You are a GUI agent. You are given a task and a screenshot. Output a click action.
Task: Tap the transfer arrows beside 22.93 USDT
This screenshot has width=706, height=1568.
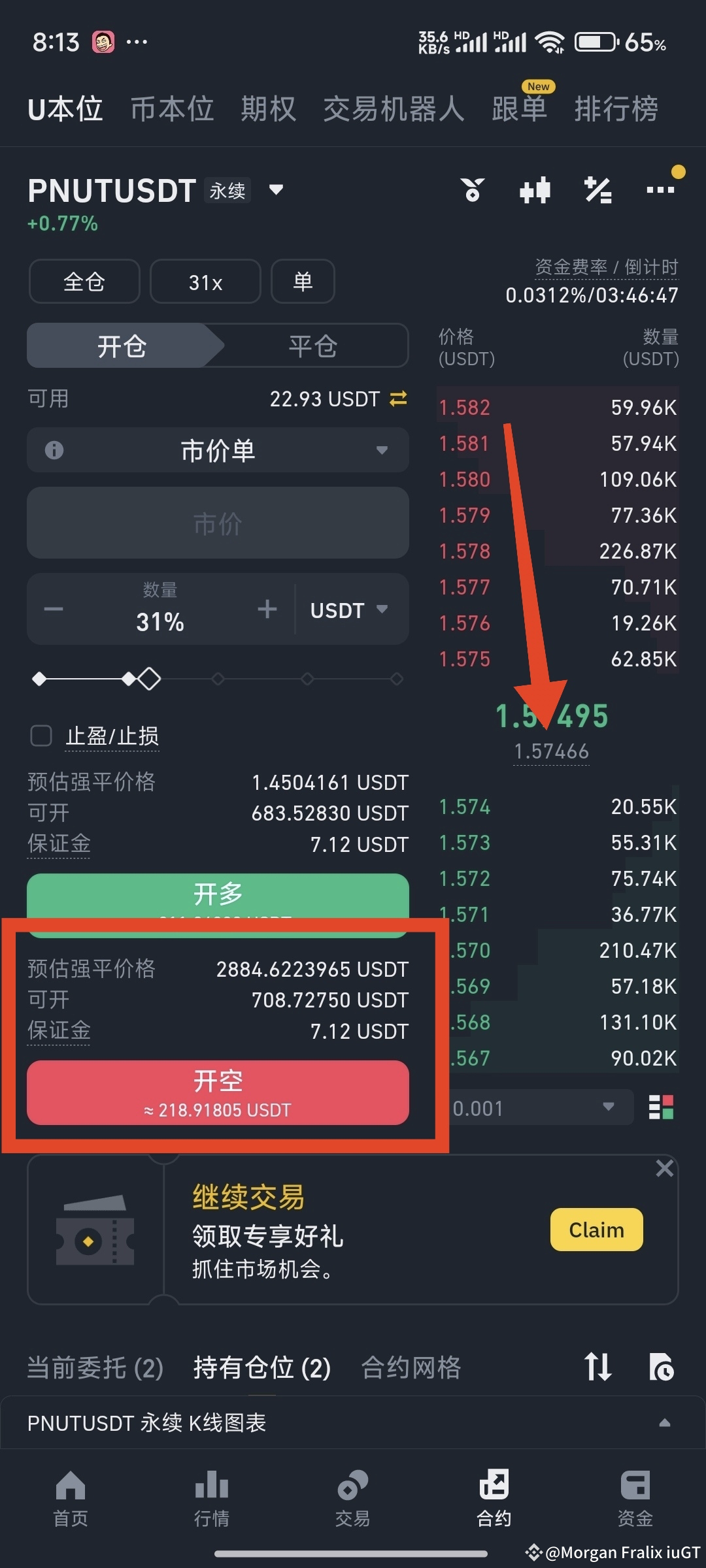pos(399,399)
